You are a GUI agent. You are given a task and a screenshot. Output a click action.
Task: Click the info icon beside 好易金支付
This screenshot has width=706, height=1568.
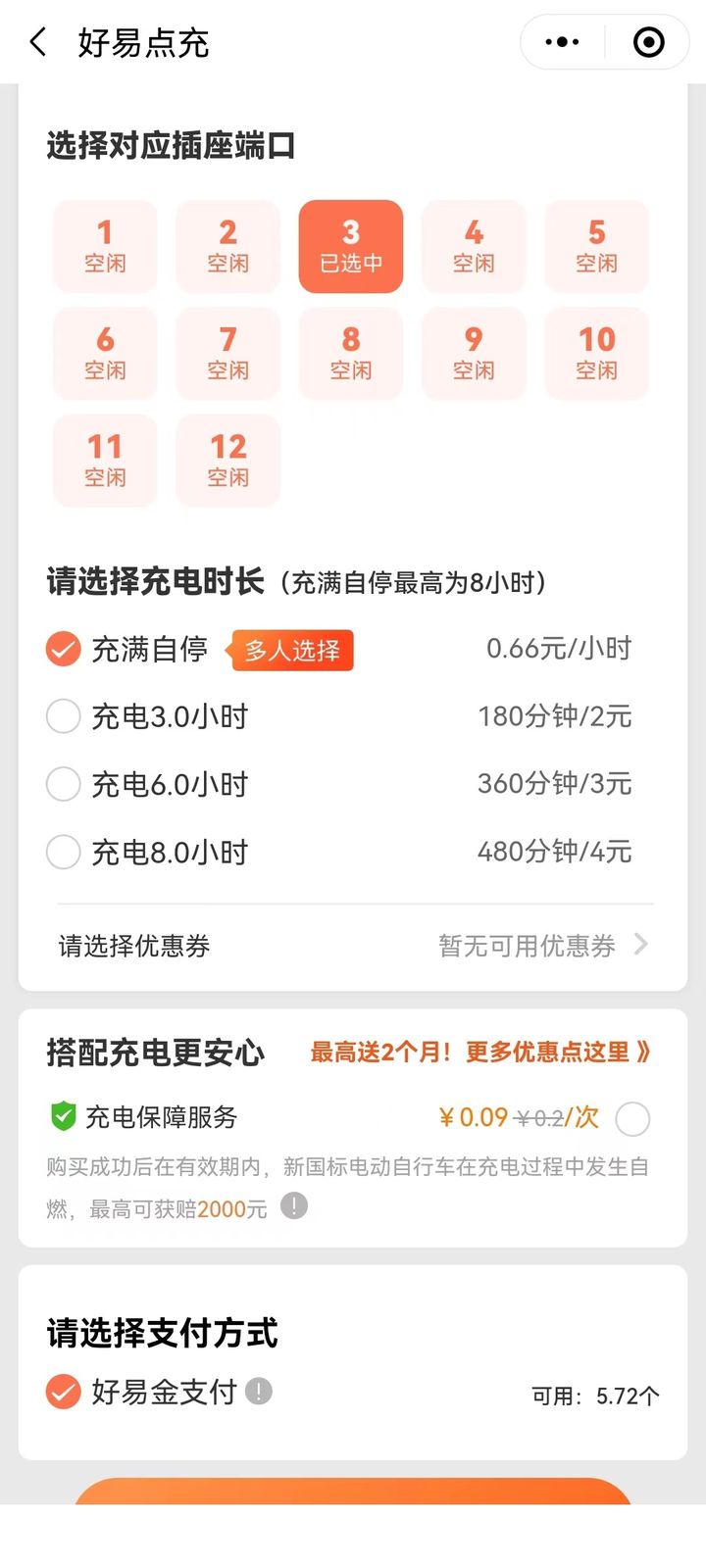255,1392
